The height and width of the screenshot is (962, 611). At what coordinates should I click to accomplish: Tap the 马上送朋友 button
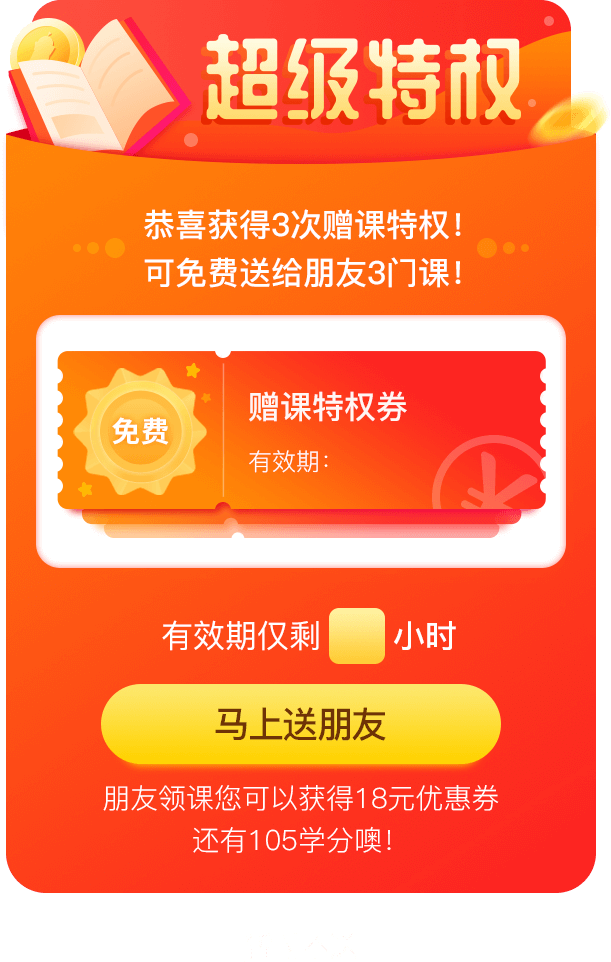tap(300, 725)
